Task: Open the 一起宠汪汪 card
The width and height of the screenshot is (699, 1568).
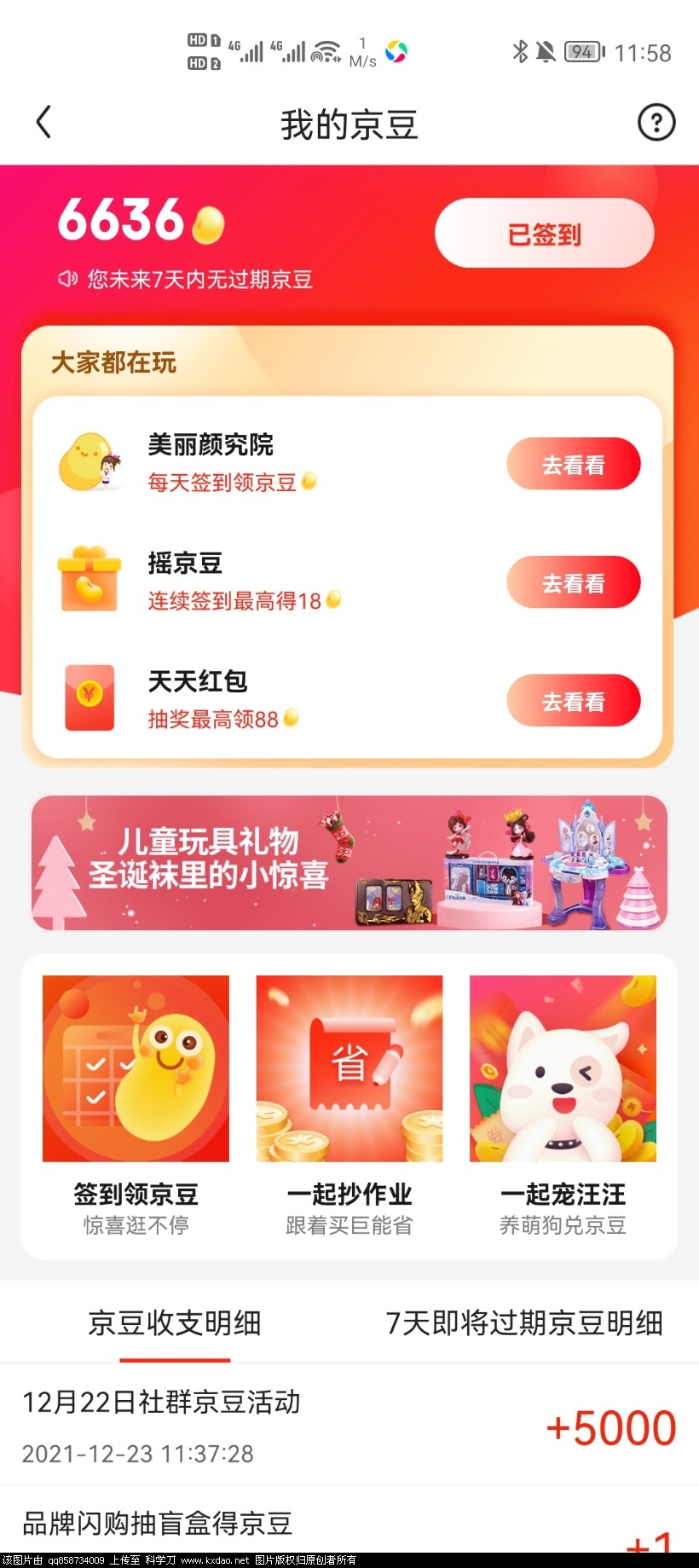Action: 563,1104
